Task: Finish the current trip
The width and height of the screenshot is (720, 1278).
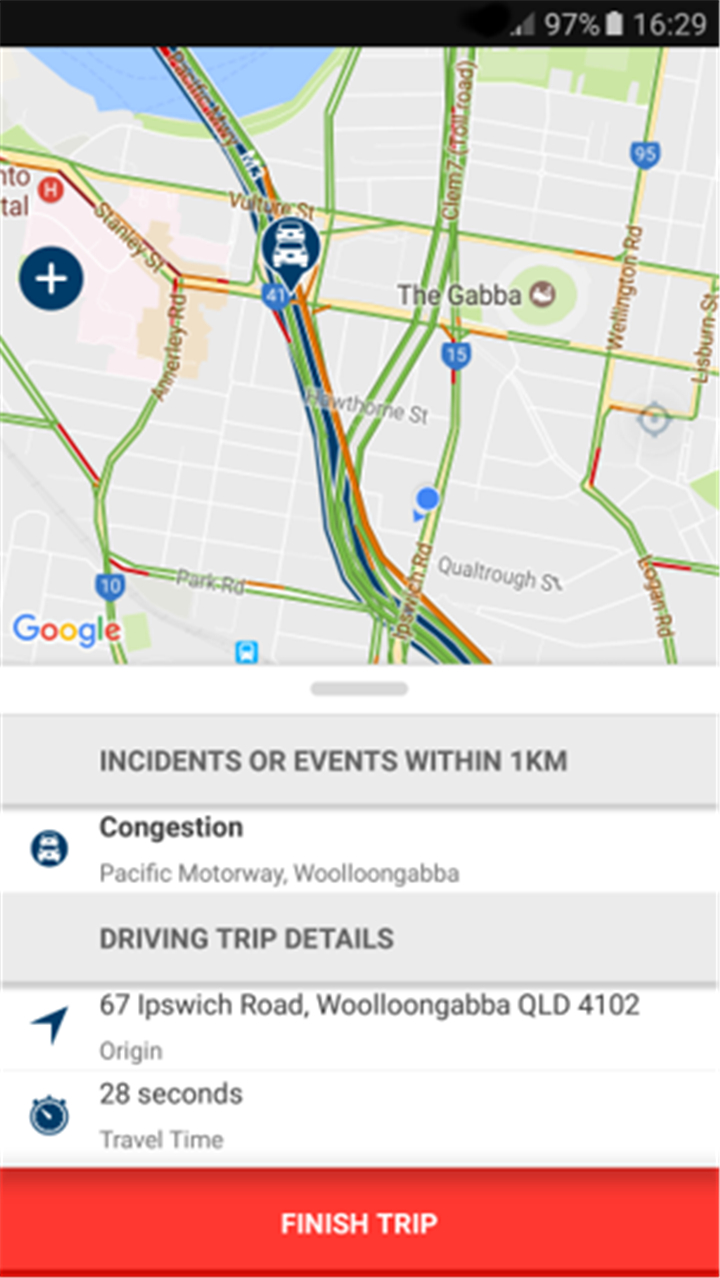Action: point(360,1223)
